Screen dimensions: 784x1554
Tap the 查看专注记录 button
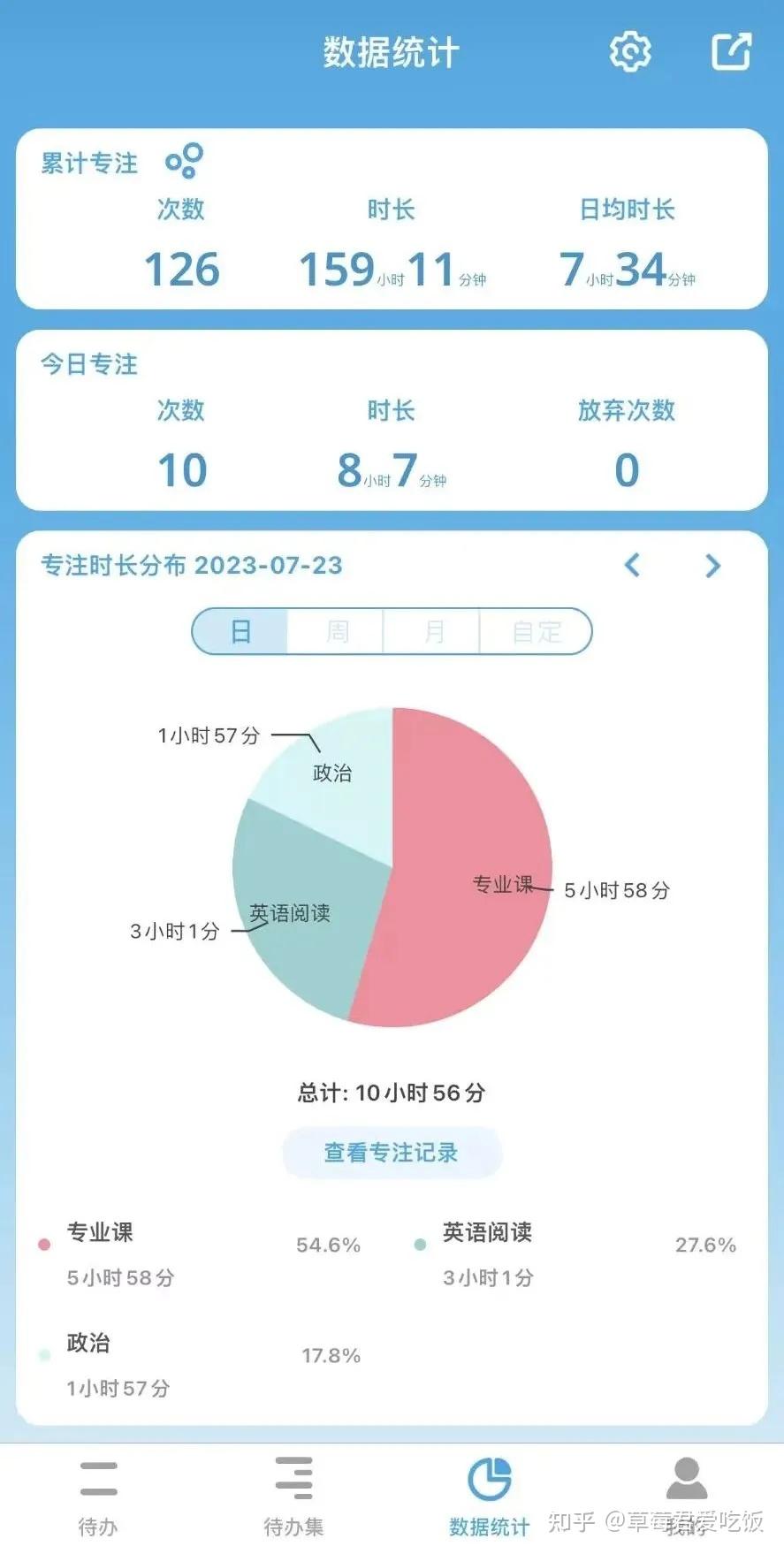pos(392,1153)
